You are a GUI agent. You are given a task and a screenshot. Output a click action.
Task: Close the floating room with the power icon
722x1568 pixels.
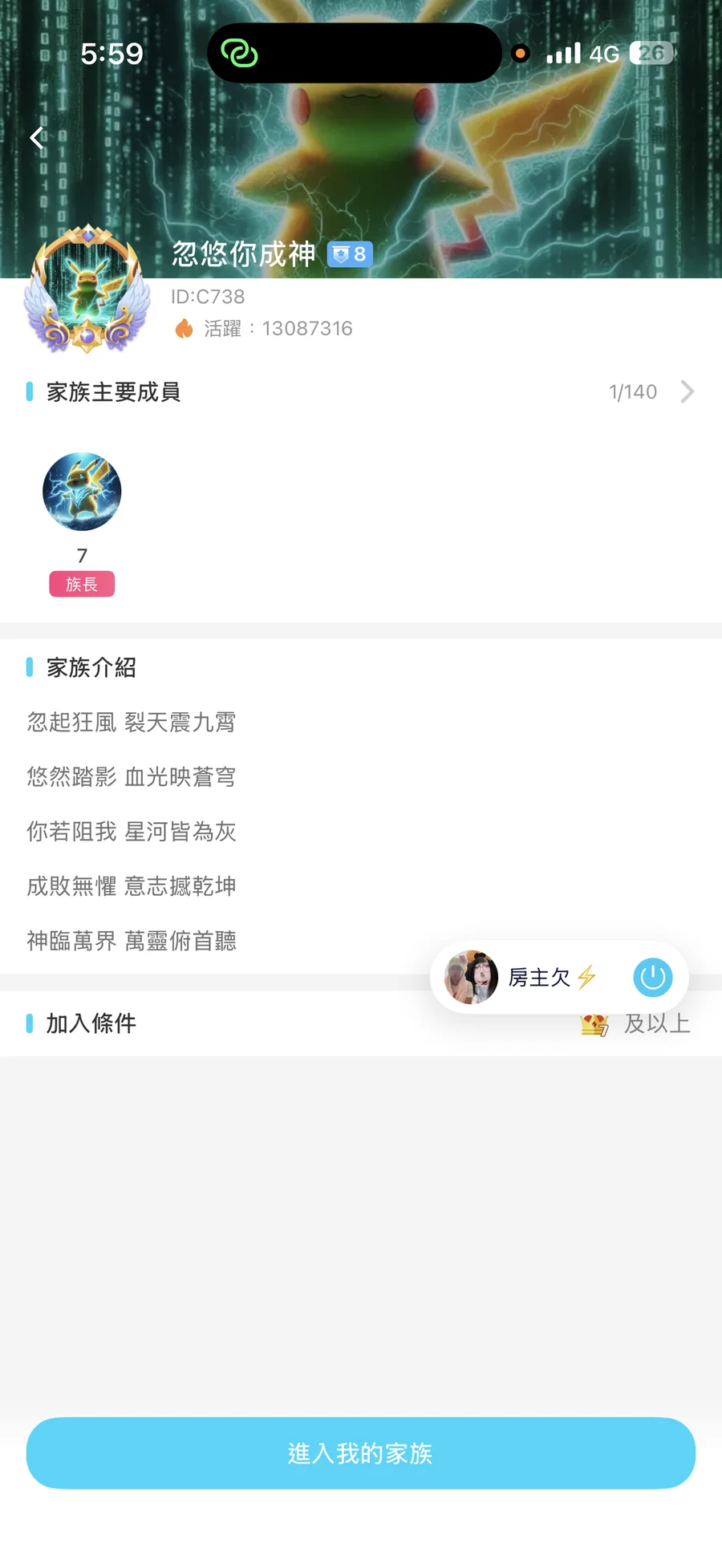pyautogui.click(x=652, y=977)
